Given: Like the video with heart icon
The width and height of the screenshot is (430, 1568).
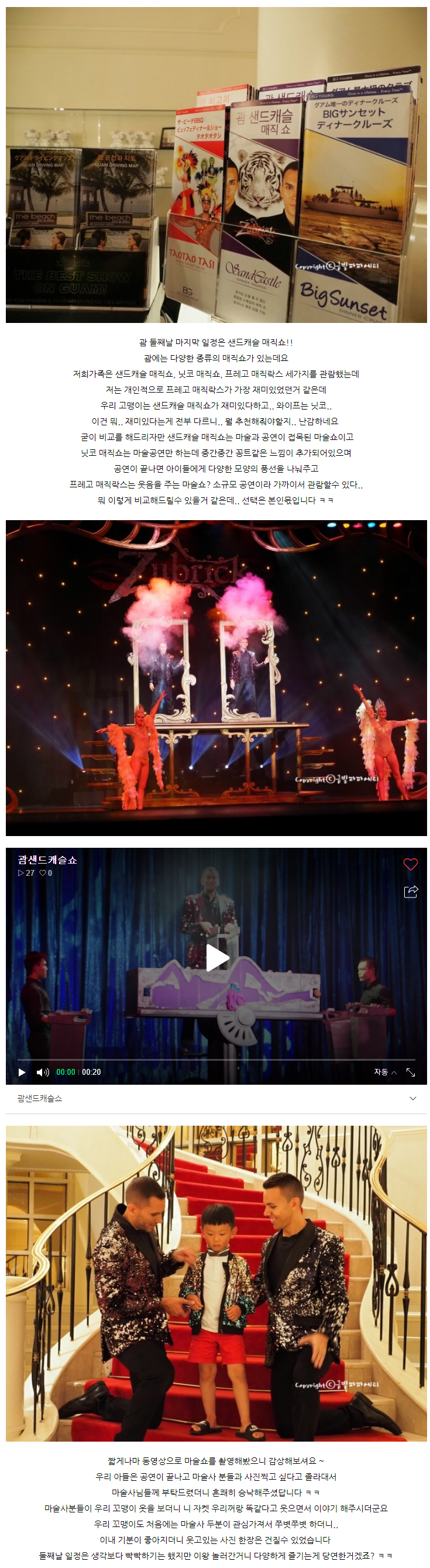Looking at the screenshot, I should point(410,863).
